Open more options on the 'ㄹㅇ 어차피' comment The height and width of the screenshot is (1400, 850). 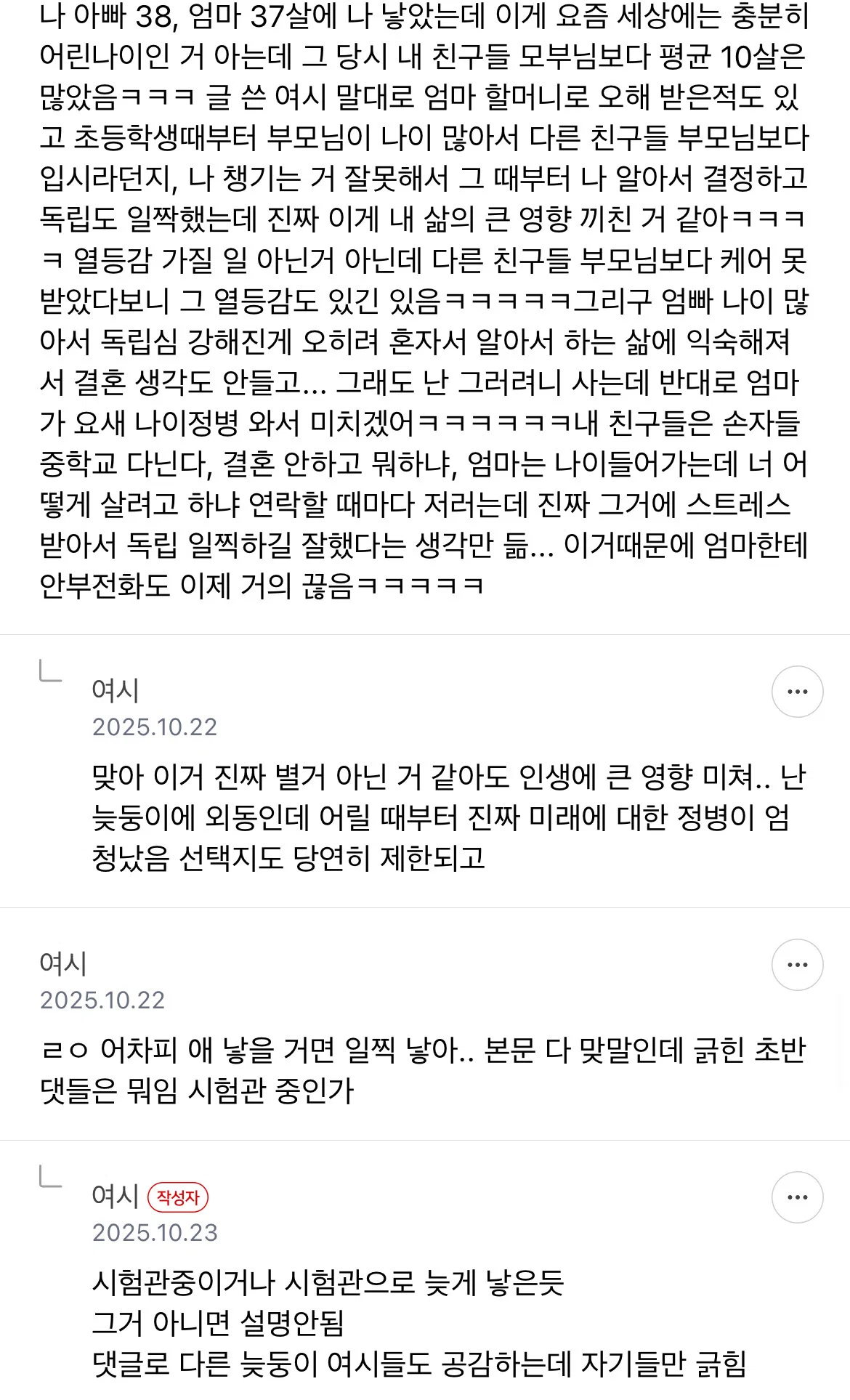[x=797, y=965]
